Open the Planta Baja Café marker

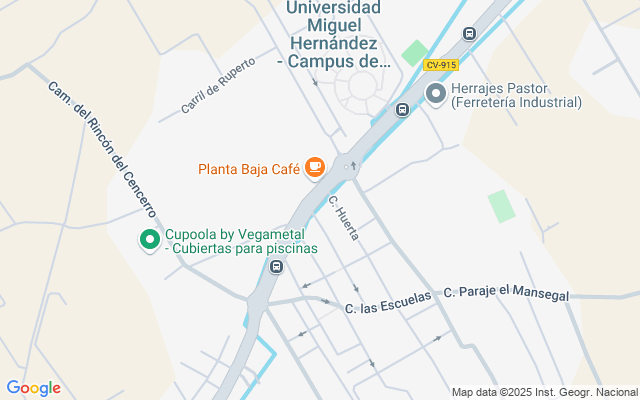[x=315, y=168]
